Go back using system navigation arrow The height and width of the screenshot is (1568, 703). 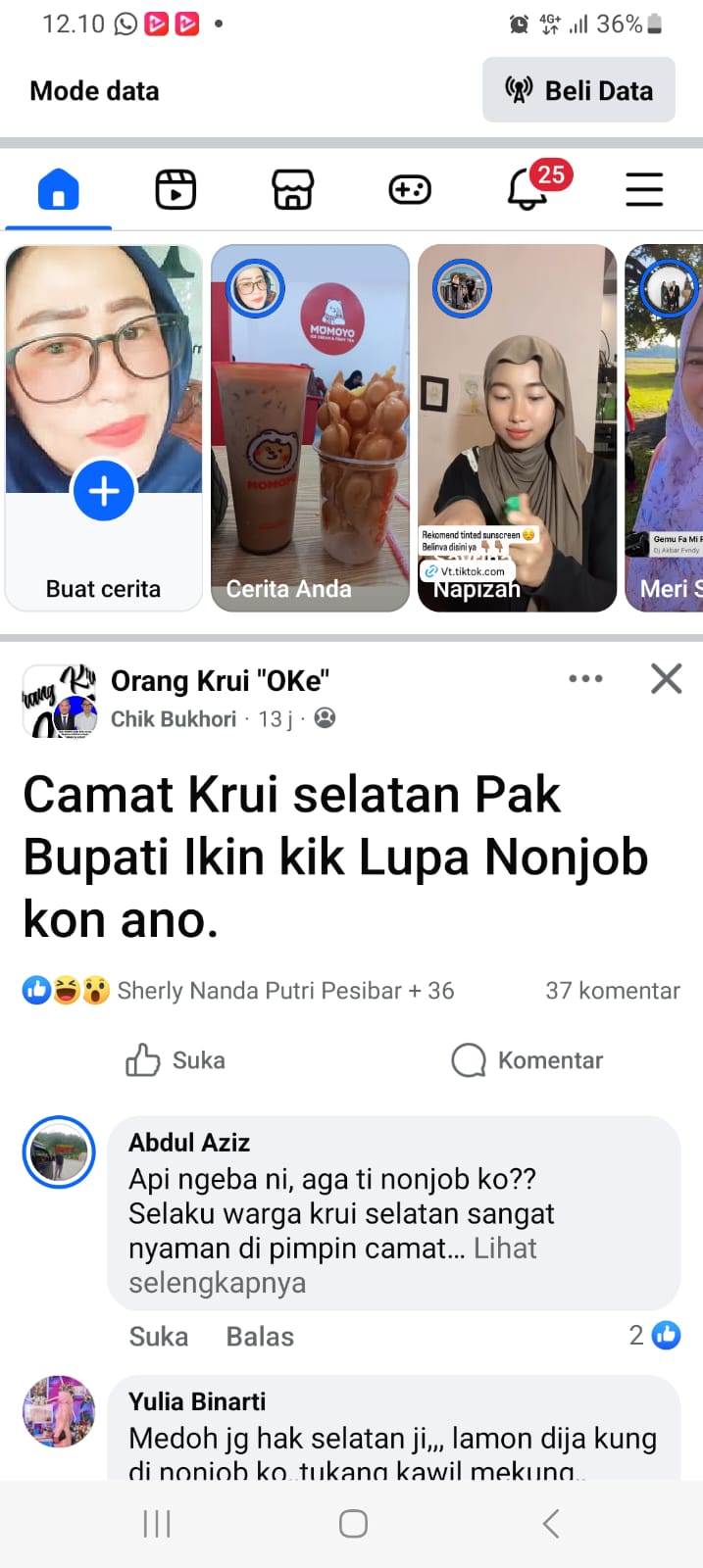coord(550,1524)
